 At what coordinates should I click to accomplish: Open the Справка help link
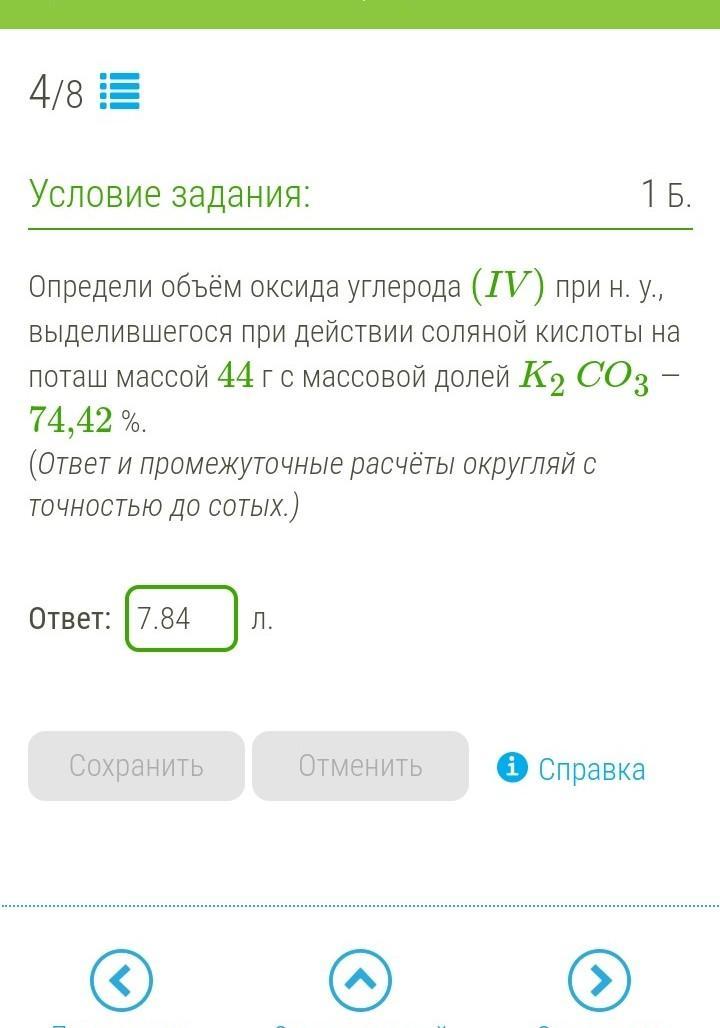(572, 769)
